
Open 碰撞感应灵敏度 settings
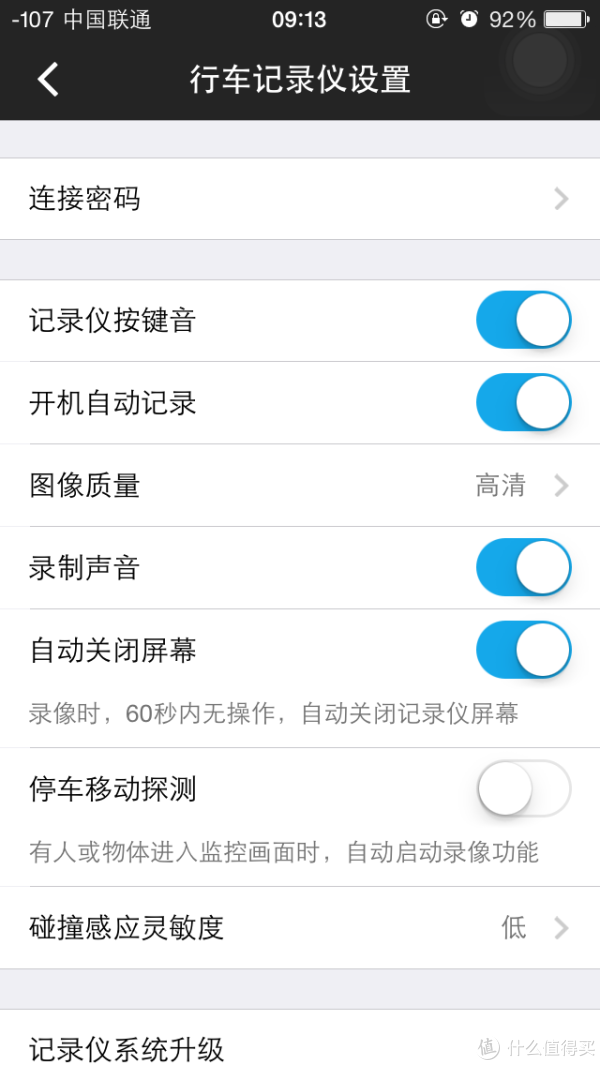coord(300,928)
